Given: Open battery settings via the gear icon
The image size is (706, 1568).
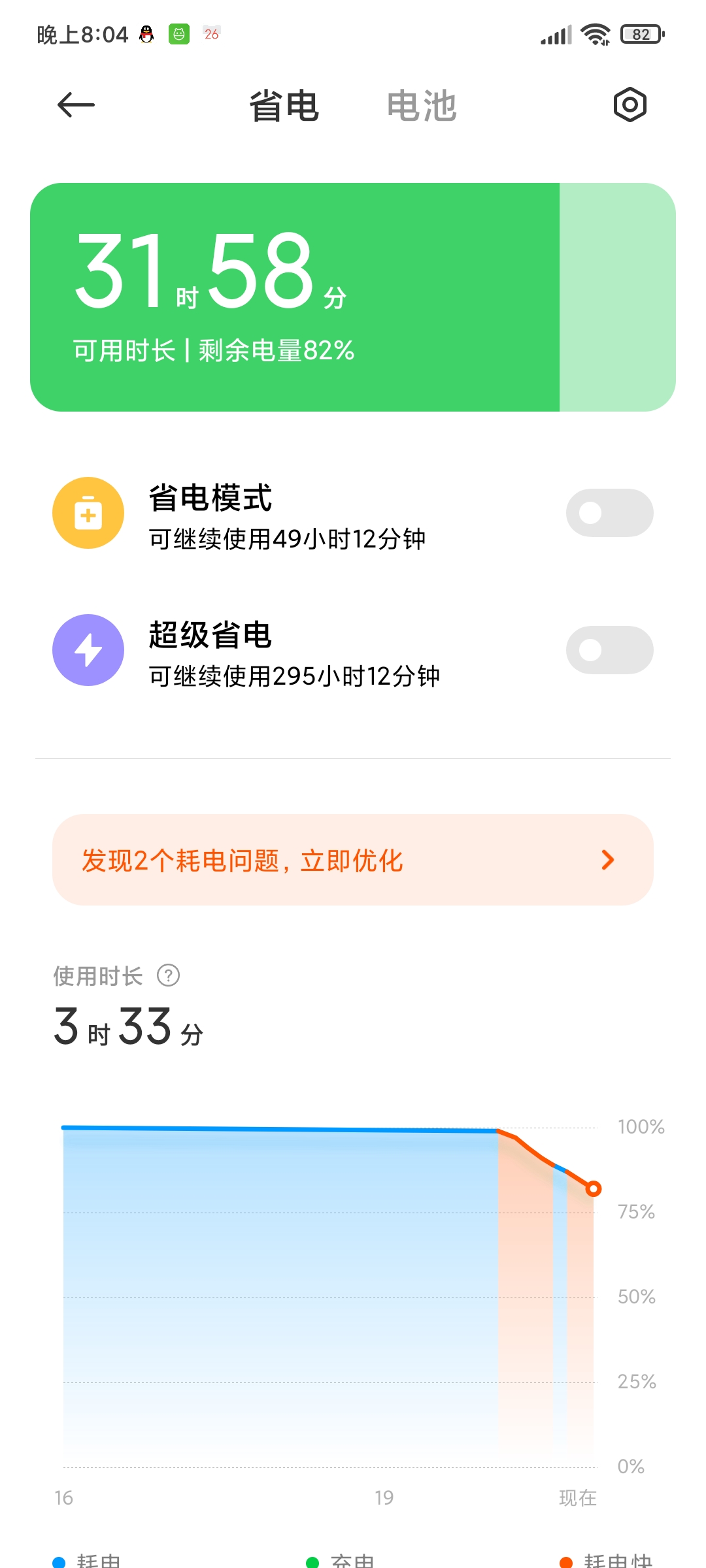Looking at the screenshot, I should coord(630,105).
